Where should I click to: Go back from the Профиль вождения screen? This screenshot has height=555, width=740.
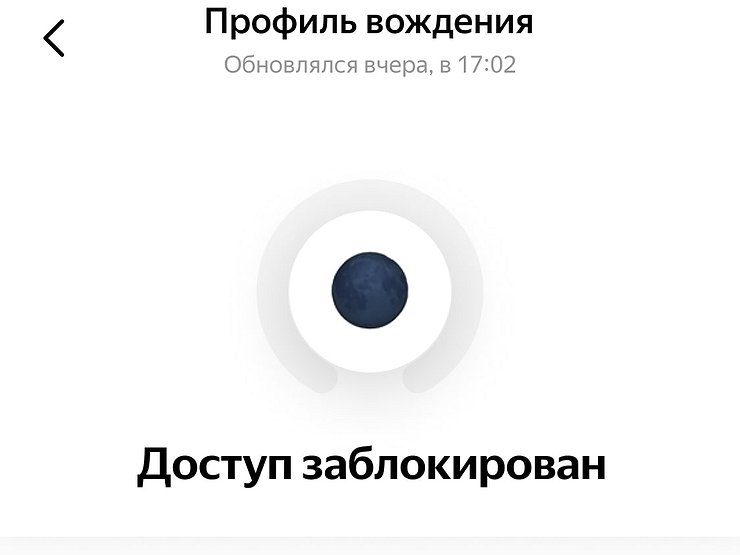tap(54, 38)
